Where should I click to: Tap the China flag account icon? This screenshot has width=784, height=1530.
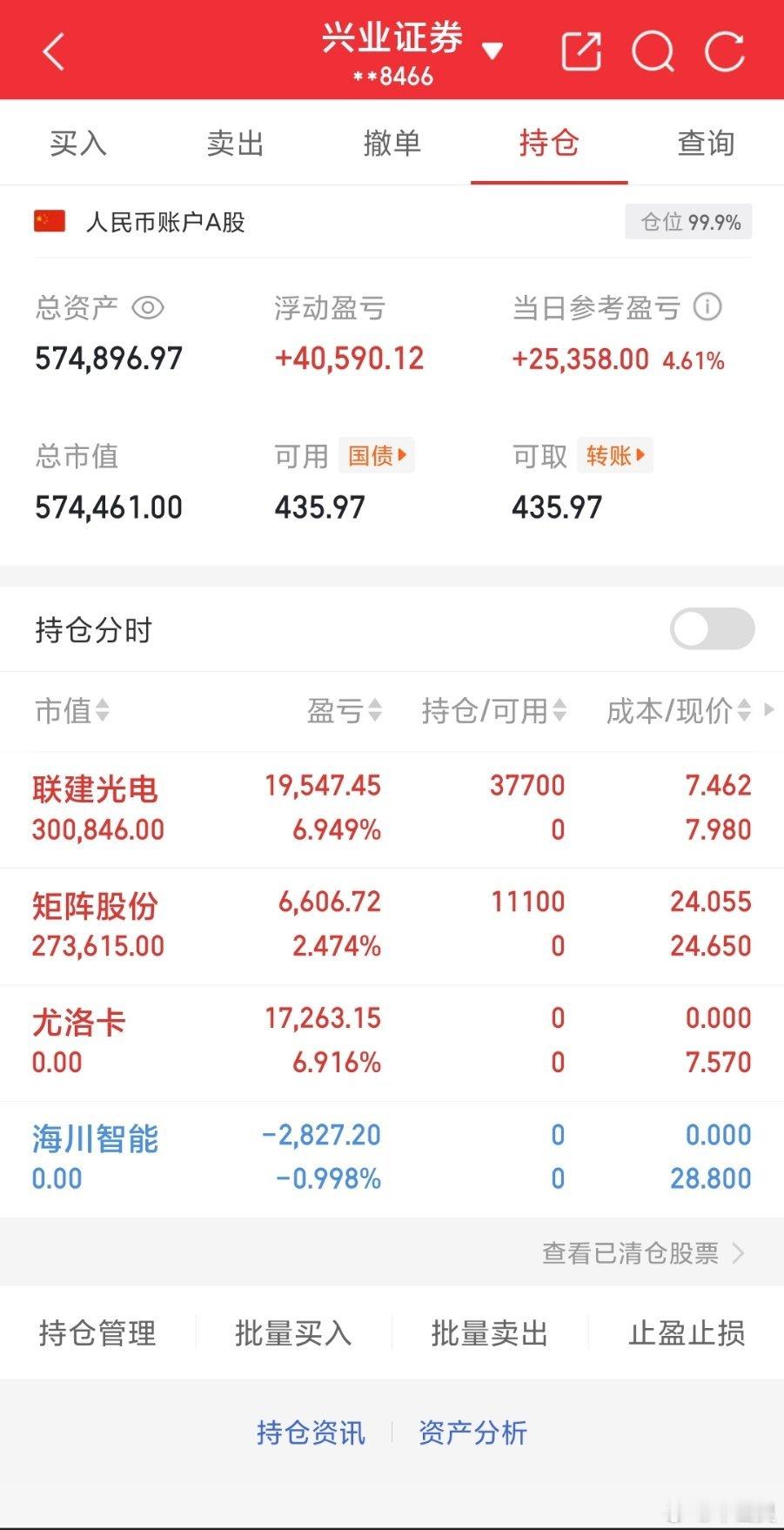[x=48, y=221]
